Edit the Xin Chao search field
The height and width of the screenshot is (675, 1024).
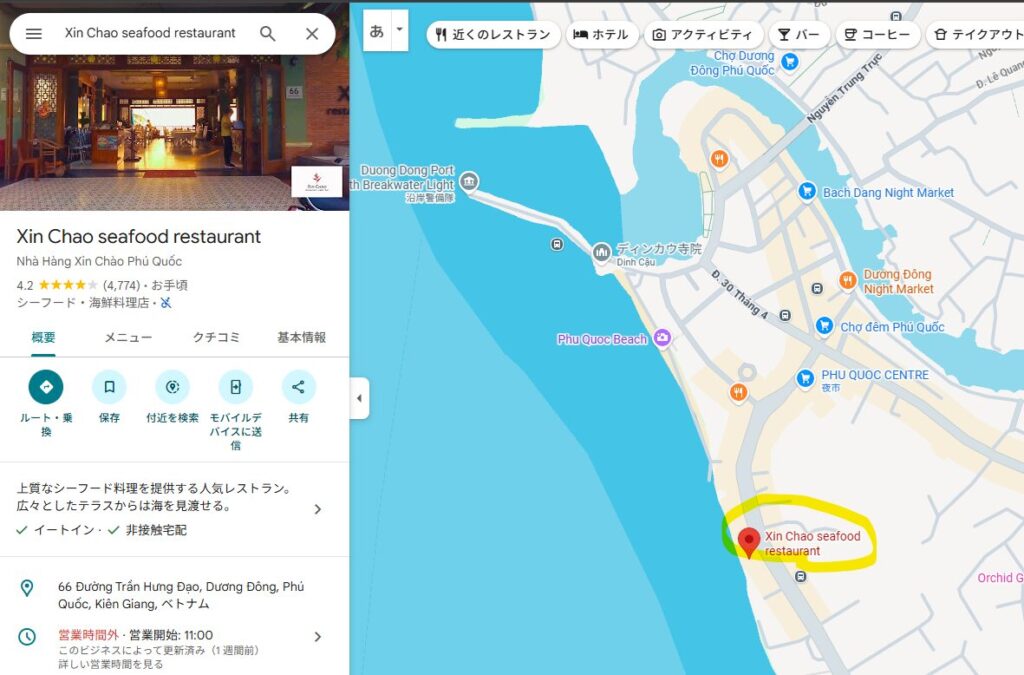coord(150,33)
